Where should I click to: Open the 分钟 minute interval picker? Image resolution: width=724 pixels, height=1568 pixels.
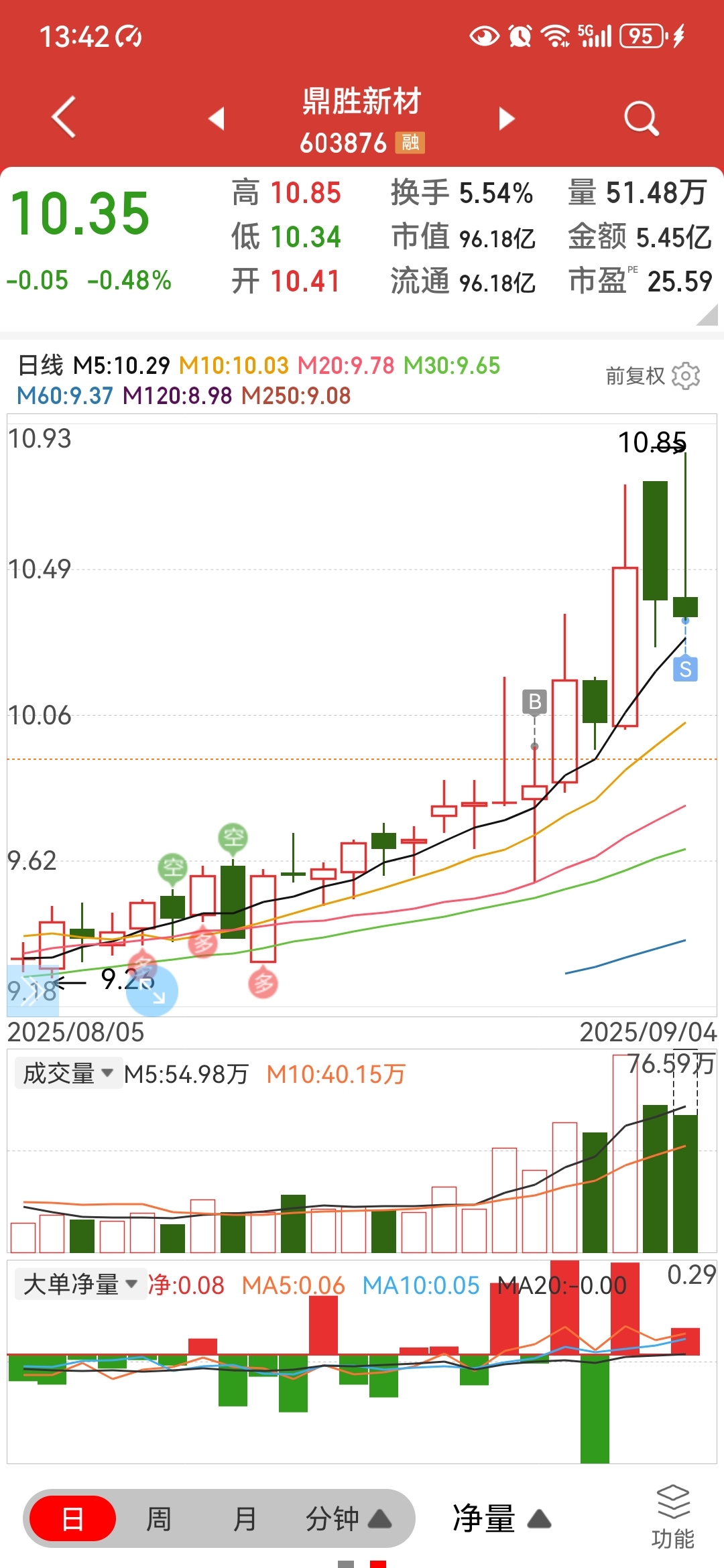349,1518
